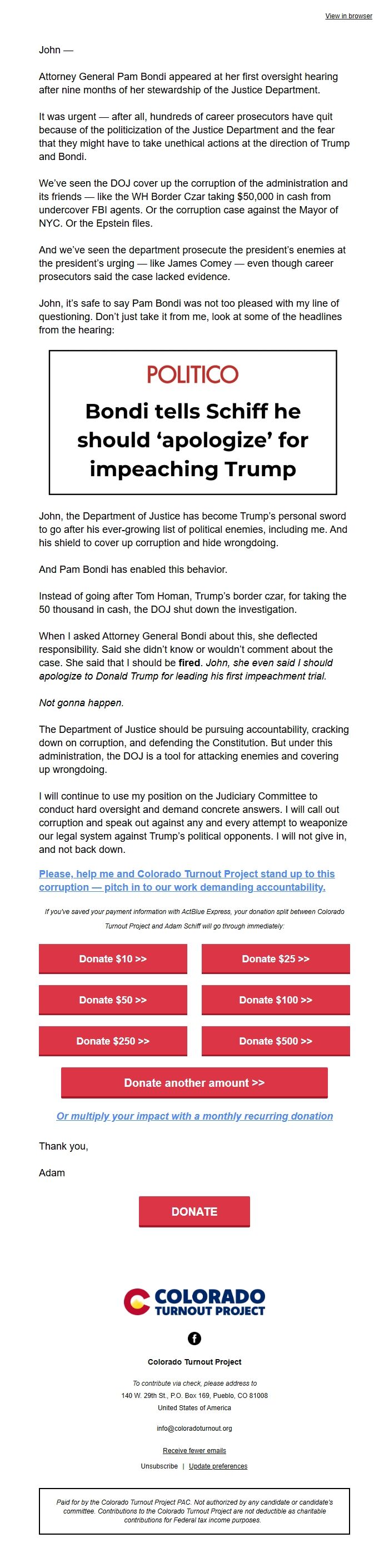Tap the Donate $250 button
389x1568 pixels.
coord(113,1041)
